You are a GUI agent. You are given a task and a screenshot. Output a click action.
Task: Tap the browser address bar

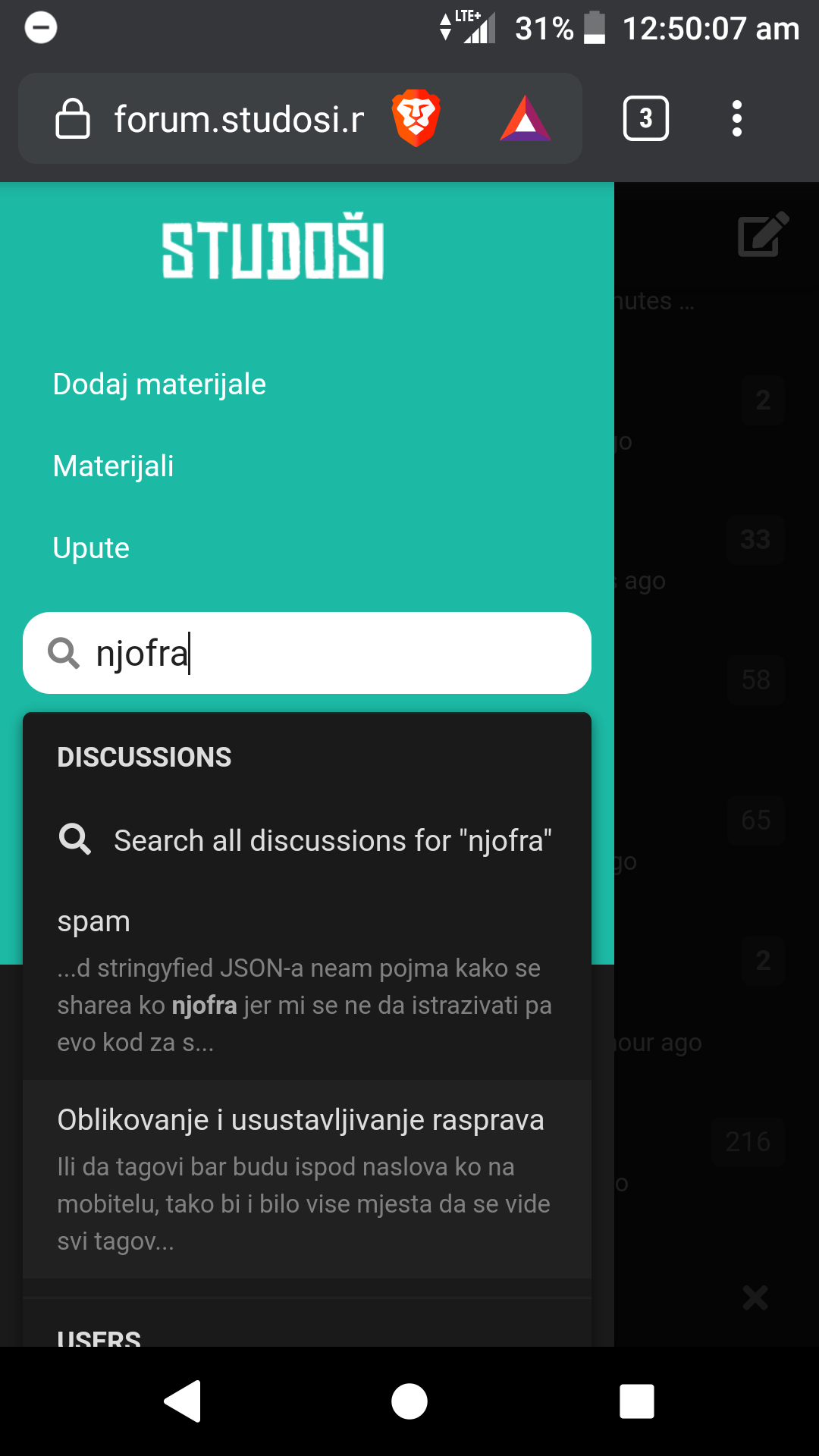click(x=239, y=119)
